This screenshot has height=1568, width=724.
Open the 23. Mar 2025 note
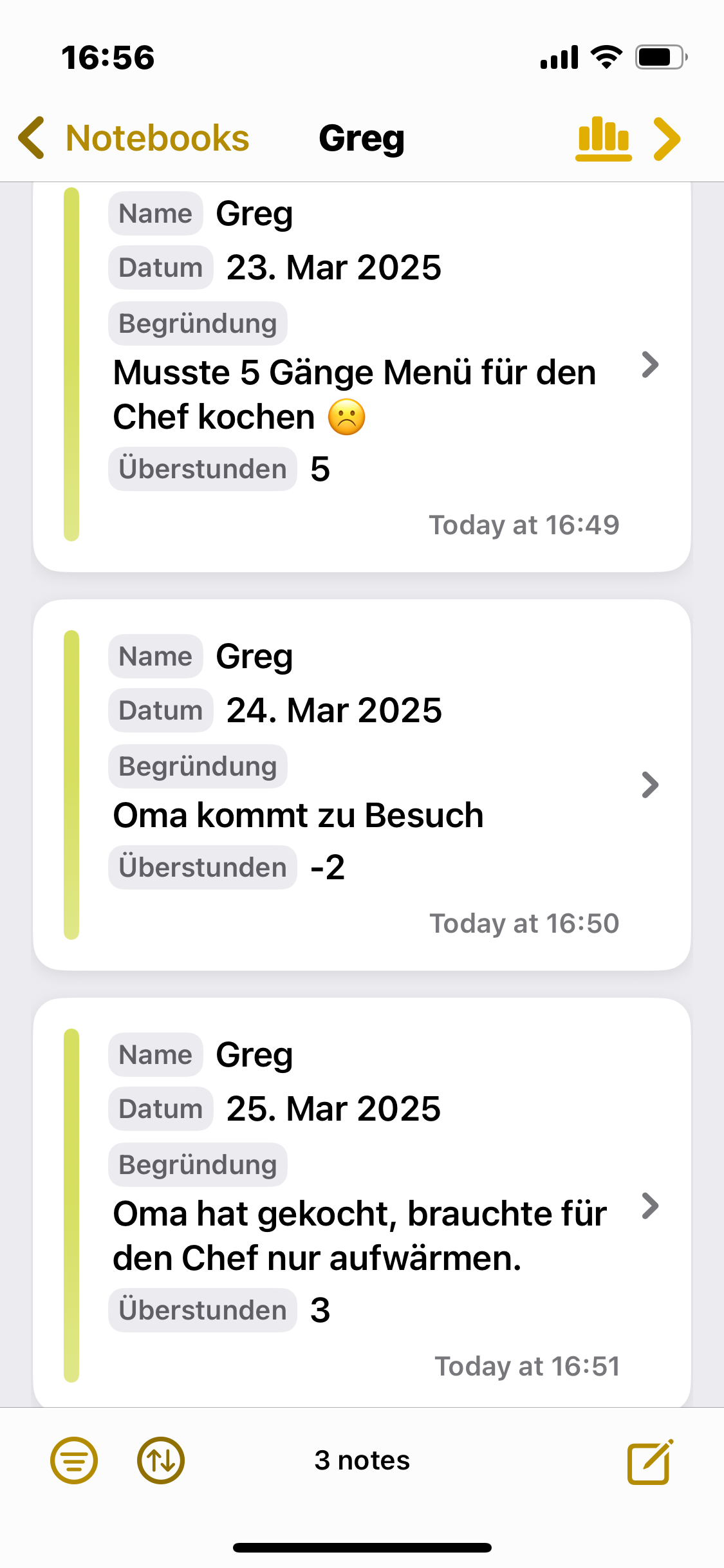pos(362,377)
